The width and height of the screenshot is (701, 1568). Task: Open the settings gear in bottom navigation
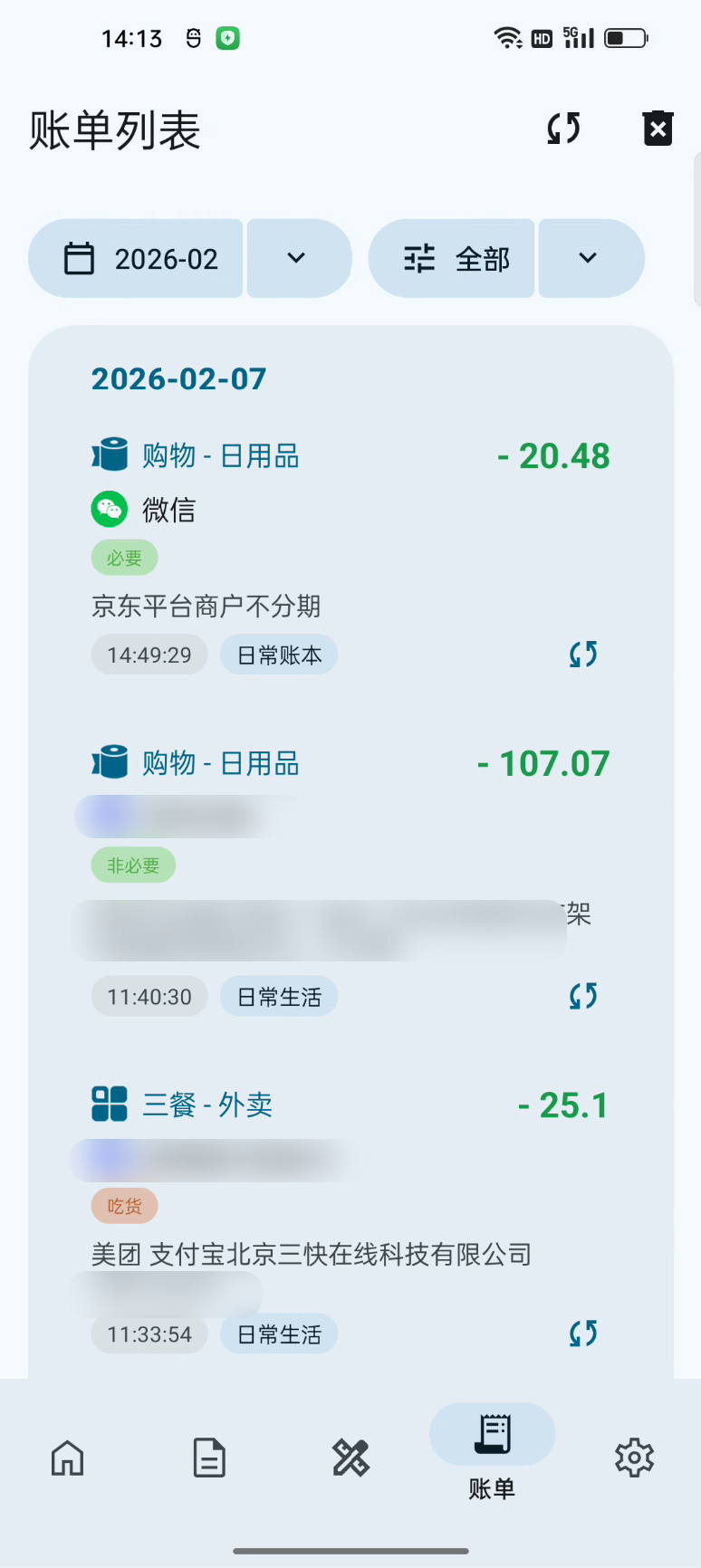[634, 1458]
